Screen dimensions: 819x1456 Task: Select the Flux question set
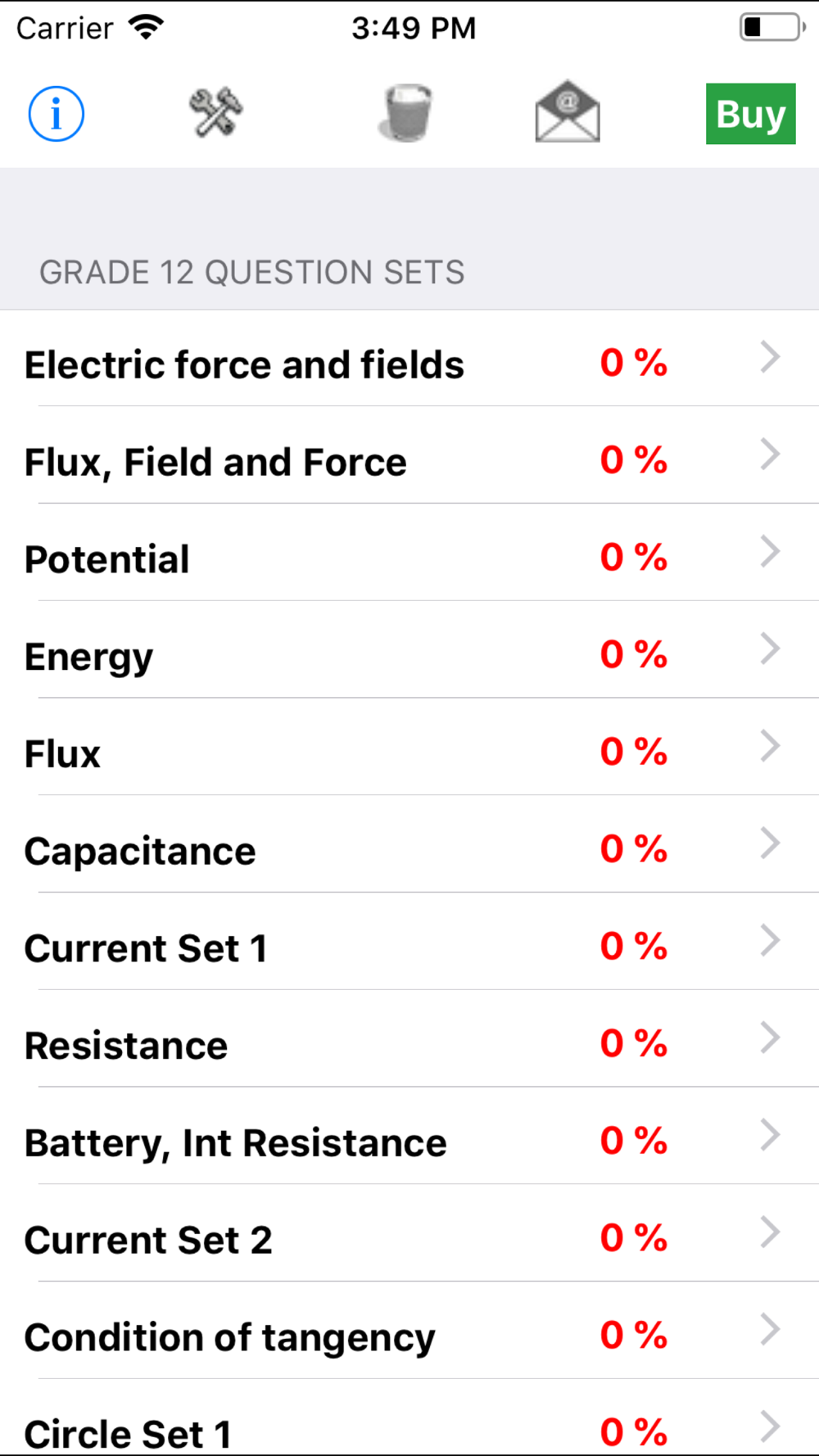pyautogui.click(x=409, y=747)
